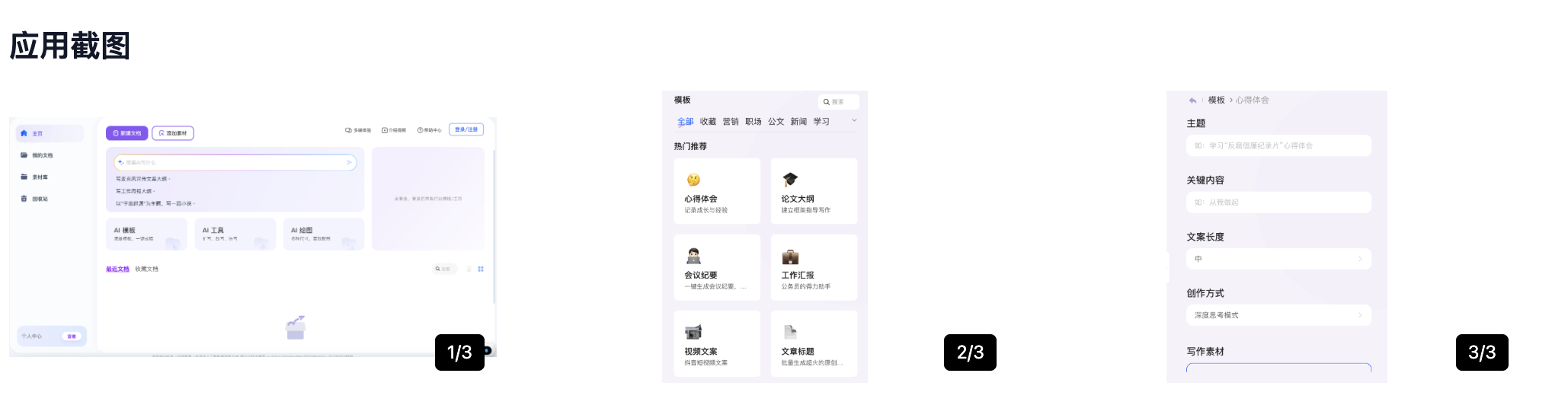1568x405 pixels.
Task: View the second screenshot labeled 2/3
Action: point(764,237)
